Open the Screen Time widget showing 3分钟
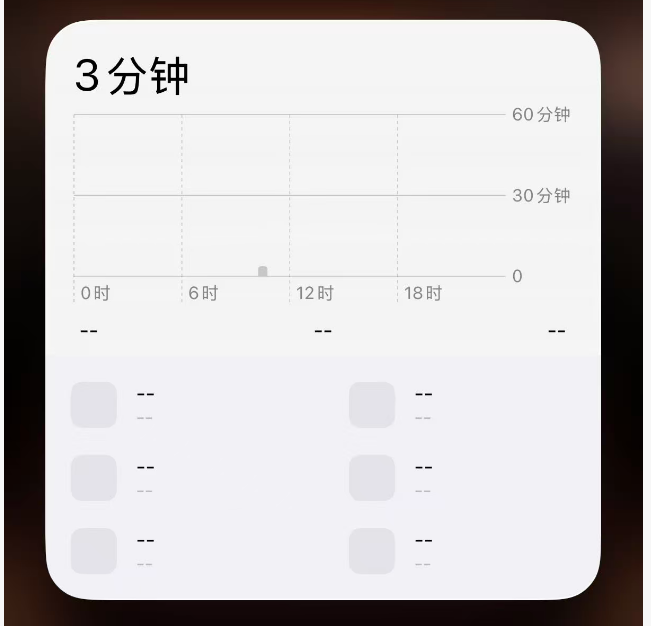Image resolution: width=651 pixels, height=626 pixels. (x=322, y=310)
